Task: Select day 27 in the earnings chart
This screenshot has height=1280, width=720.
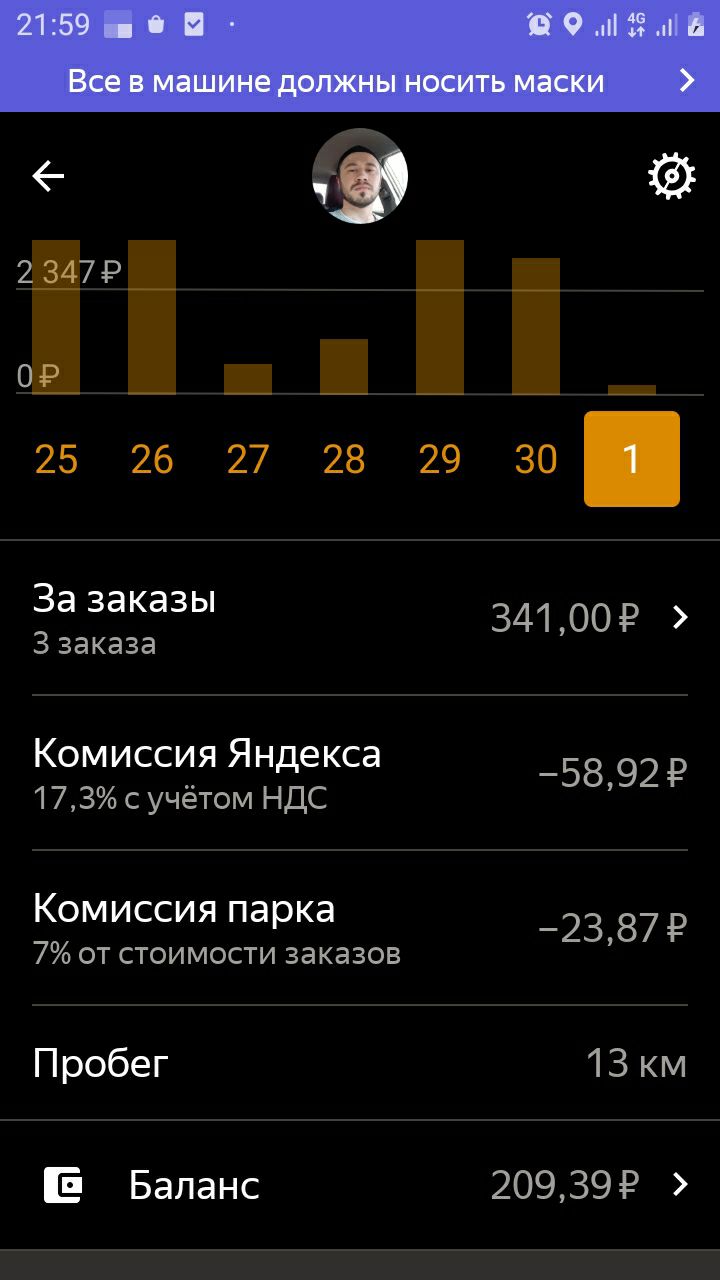Action: click(x=248, y=459)
